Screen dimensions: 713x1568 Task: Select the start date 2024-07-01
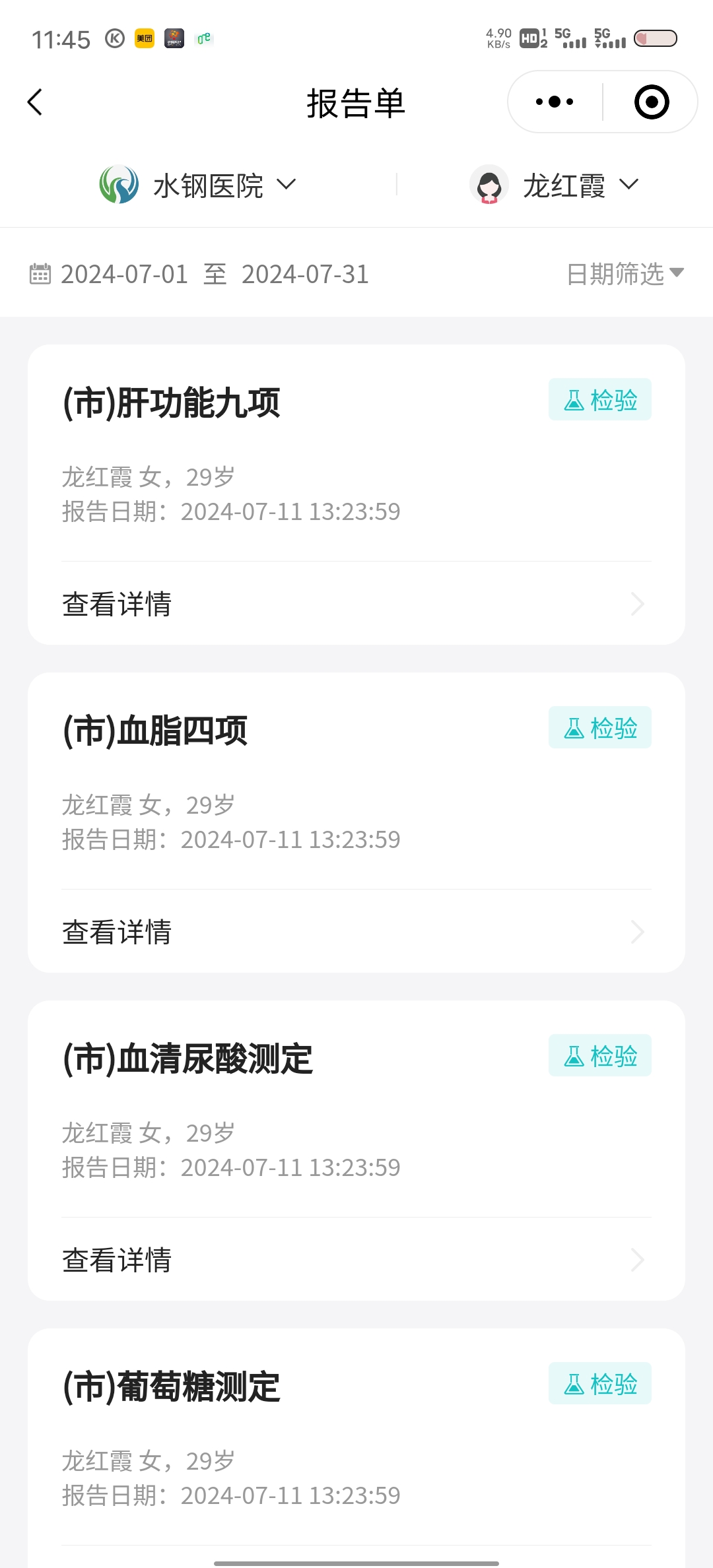click(124, 275)
